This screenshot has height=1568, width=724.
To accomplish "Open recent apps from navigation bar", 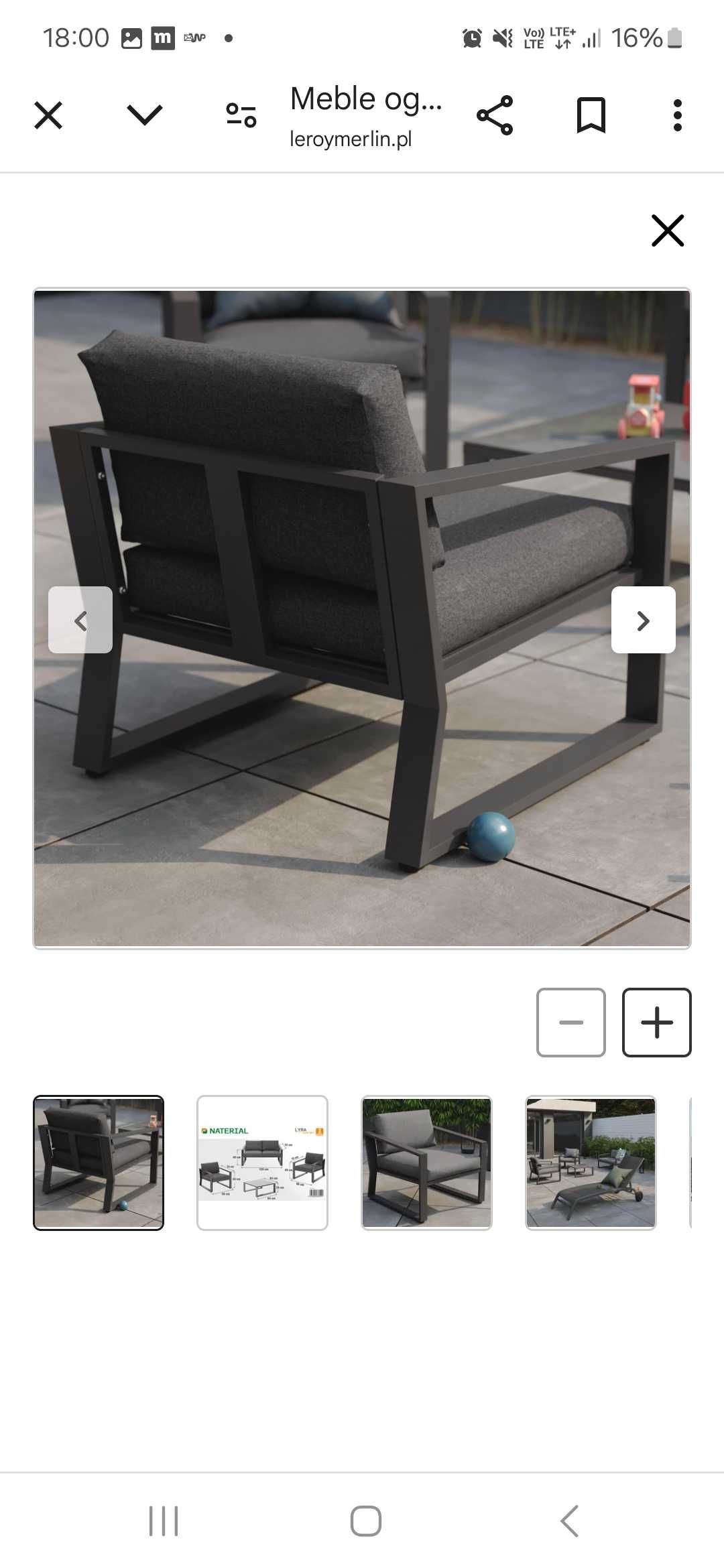I will click(164, 1521).
